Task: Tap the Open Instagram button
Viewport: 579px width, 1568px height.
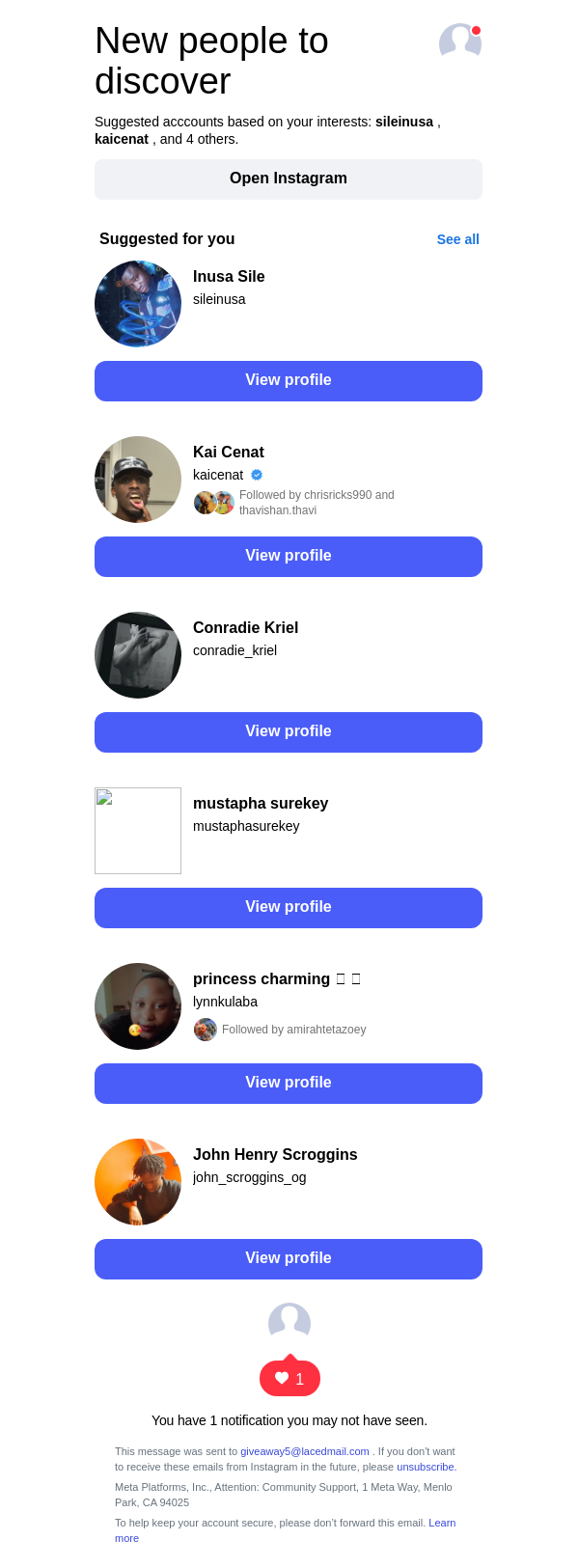Action: click(x=289, y=179)
